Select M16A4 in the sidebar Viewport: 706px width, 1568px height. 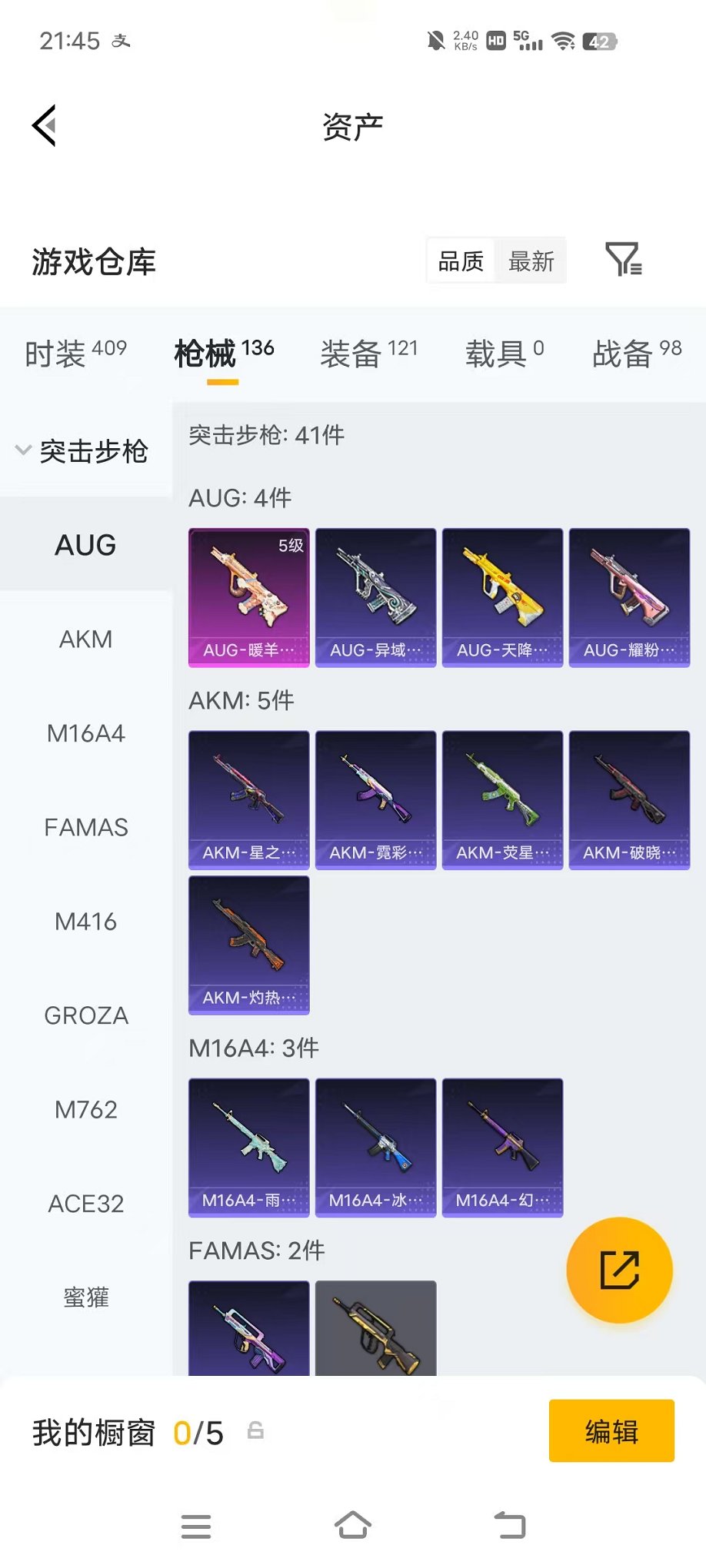[85, 733]
